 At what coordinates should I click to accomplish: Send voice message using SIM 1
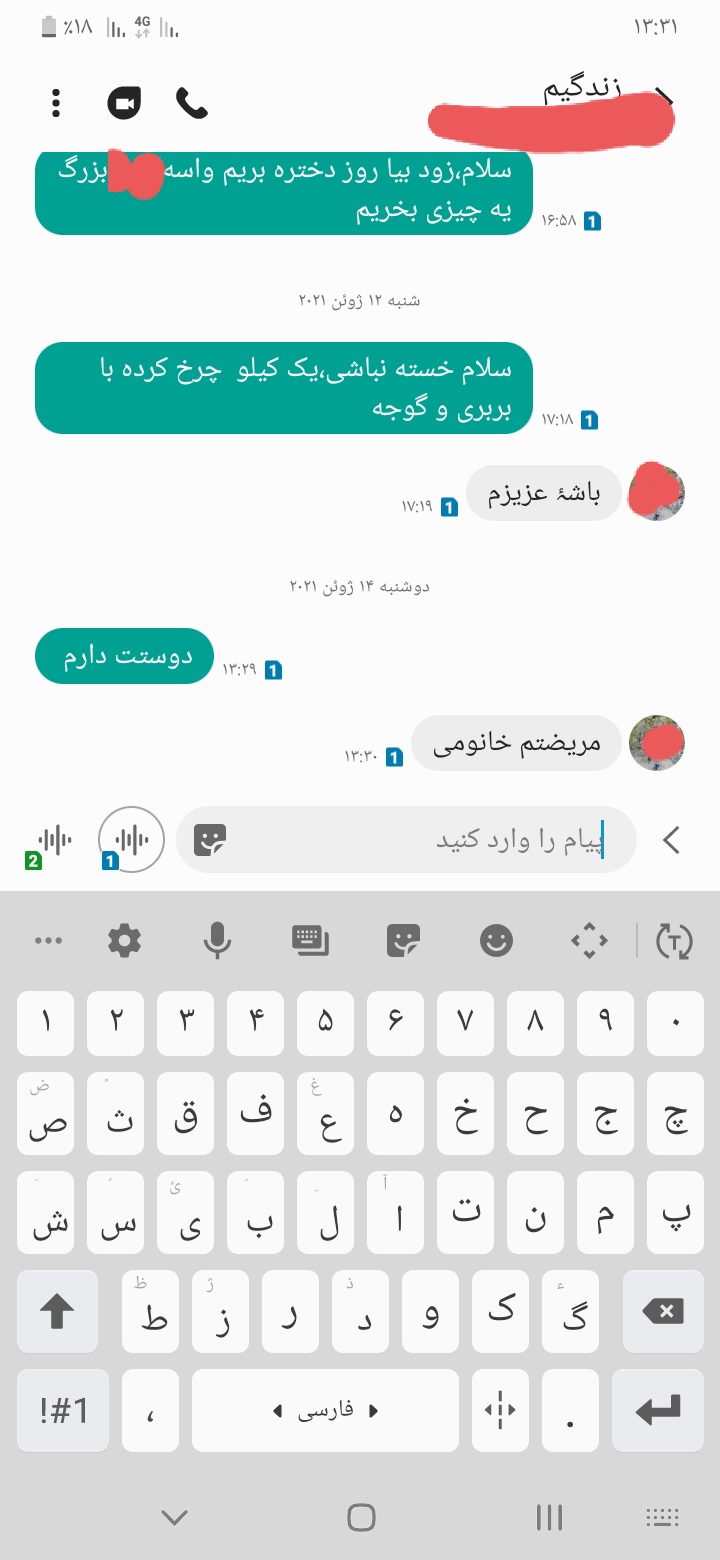(131, 840)
